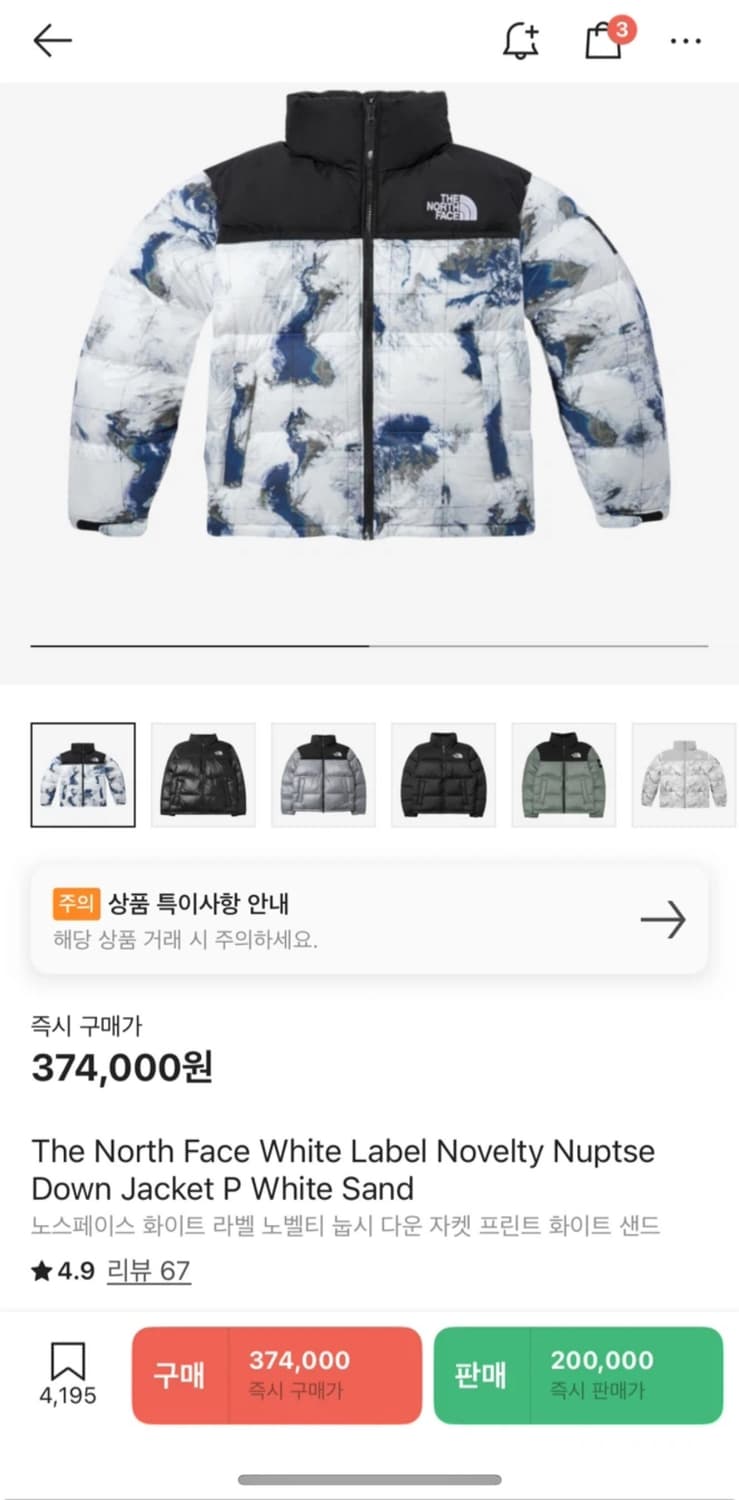
Task: Select the rightmost white jacket thumbnail
Action: (x=684, y=775)
